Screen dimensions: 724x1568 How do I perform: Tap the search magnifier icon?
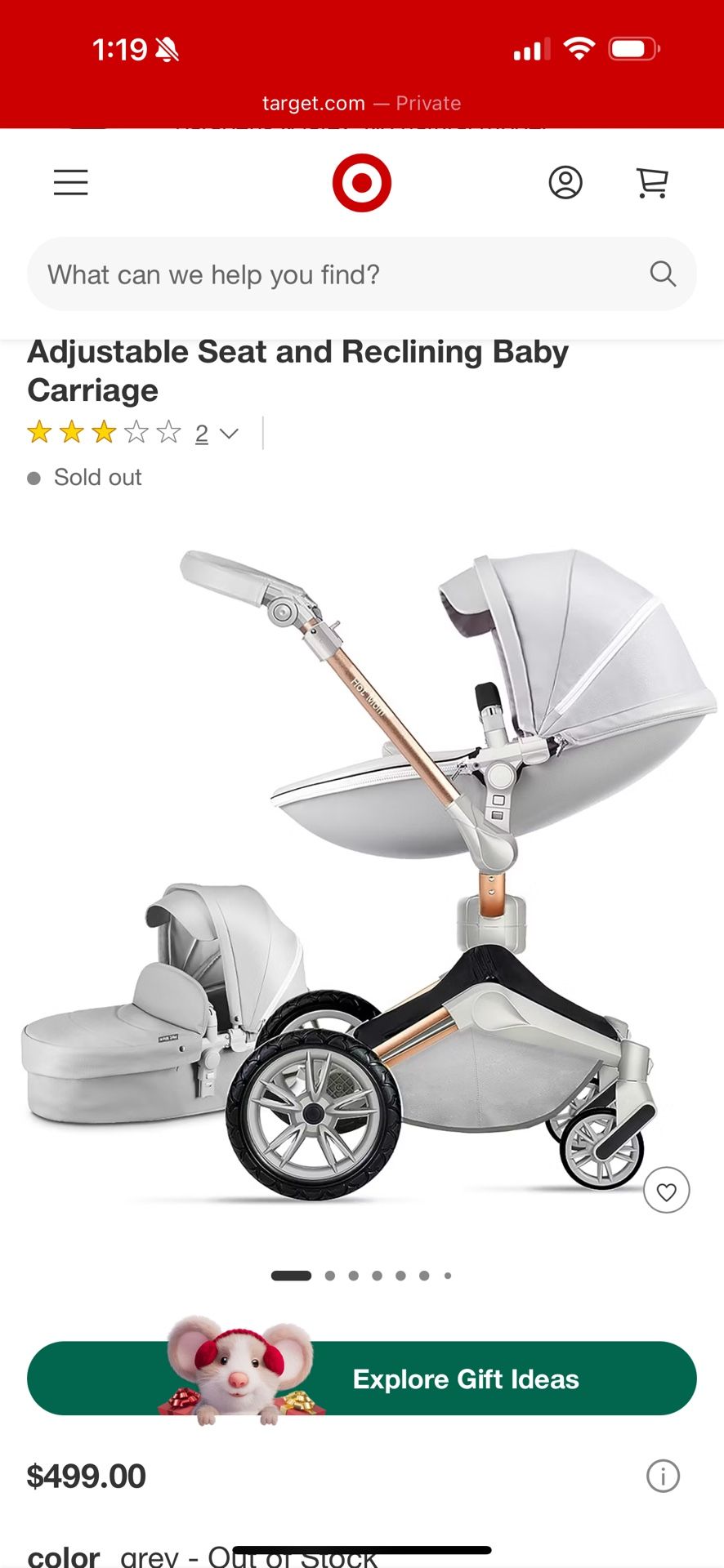tap(663, 274)
